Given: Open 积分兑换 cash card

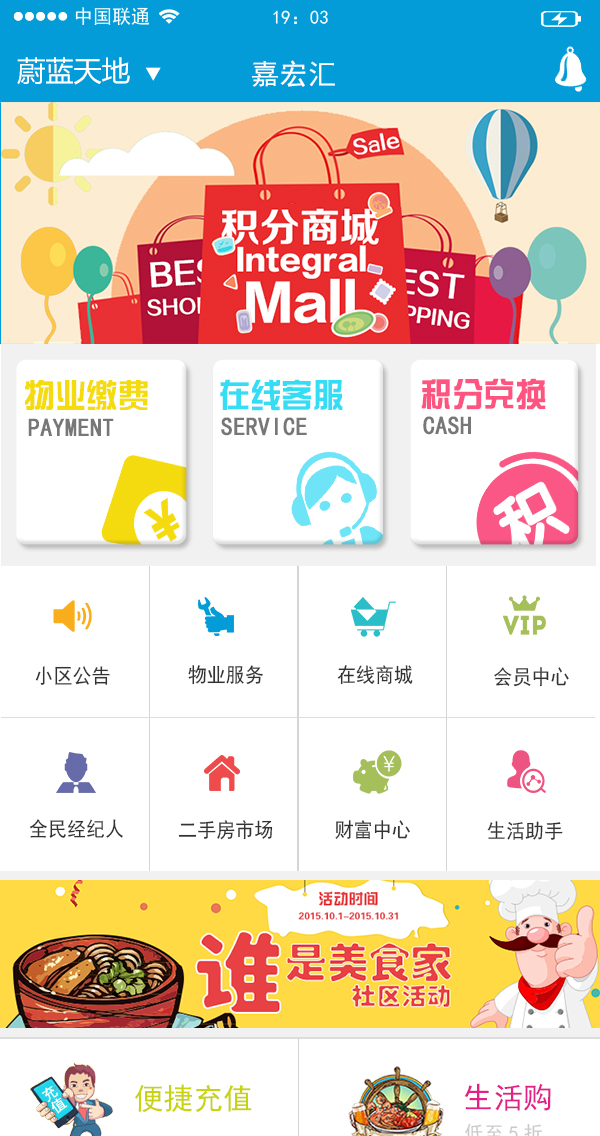Looking at the screenshot, I should (x=494, y=452).
